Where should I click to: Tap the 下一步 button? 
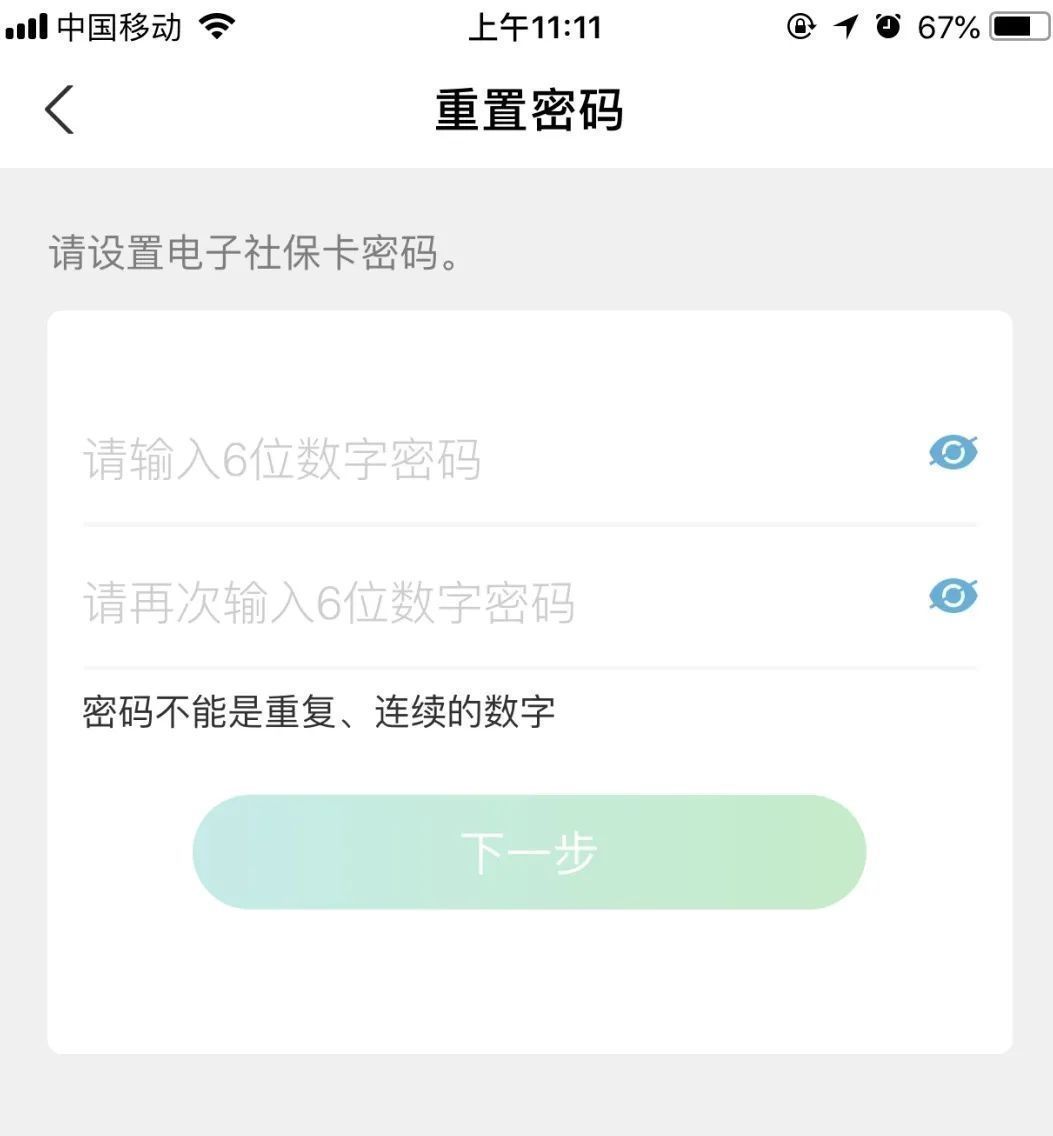click(x=528, y=852)
